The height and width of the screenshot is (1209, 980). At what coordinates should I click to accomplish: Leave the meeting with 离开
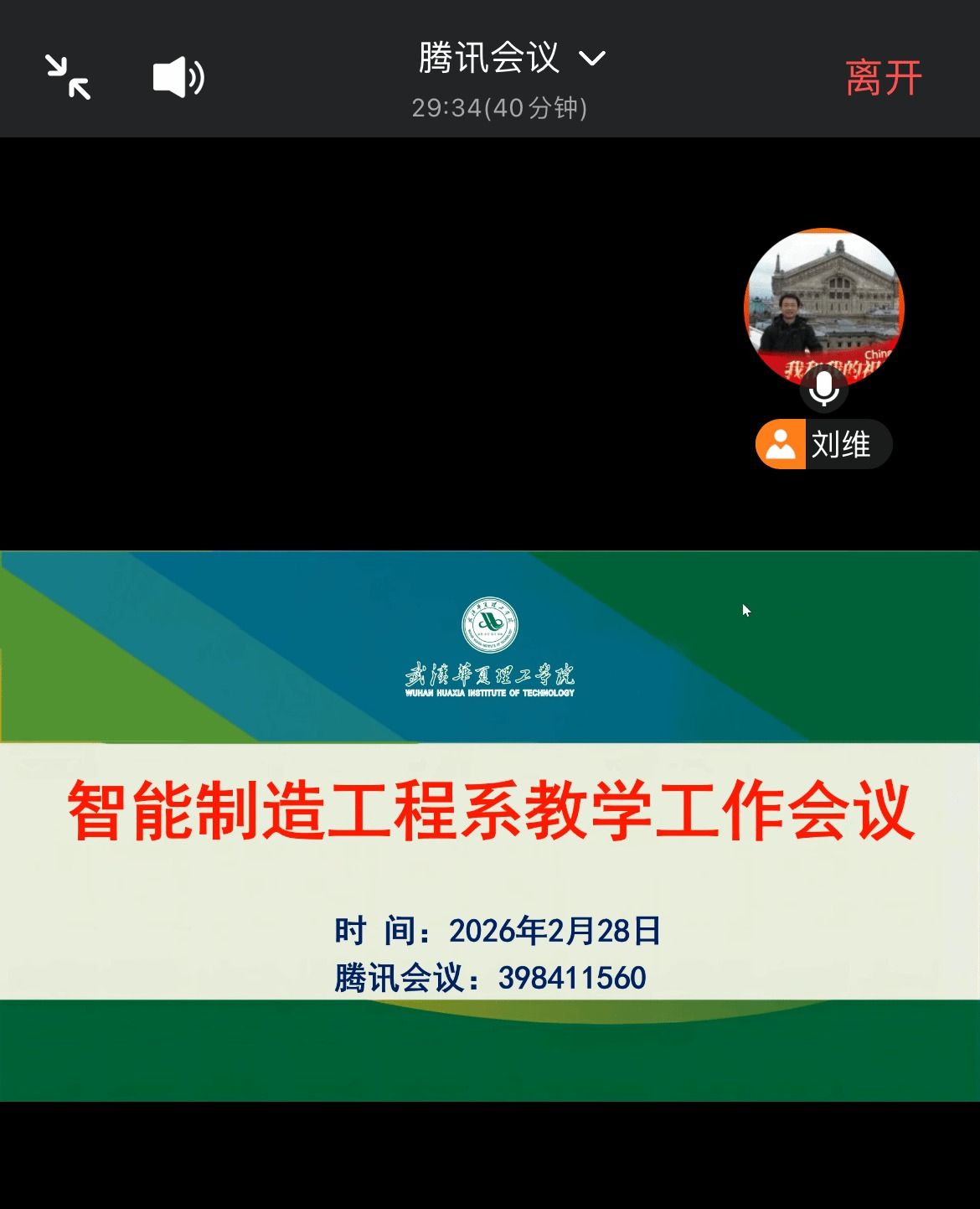click(x=883, y=78)
